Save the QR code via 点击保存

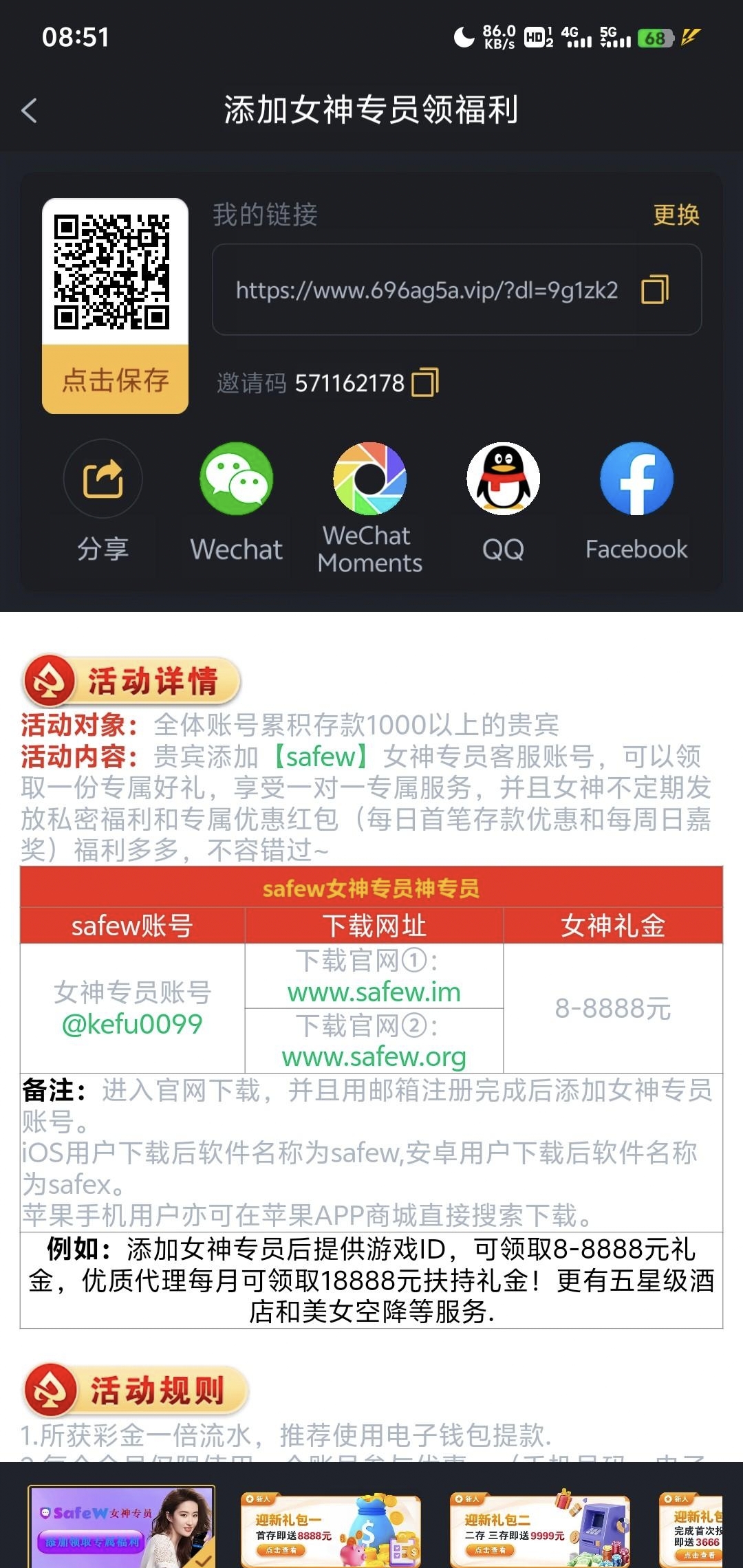(x=115, y=380)
